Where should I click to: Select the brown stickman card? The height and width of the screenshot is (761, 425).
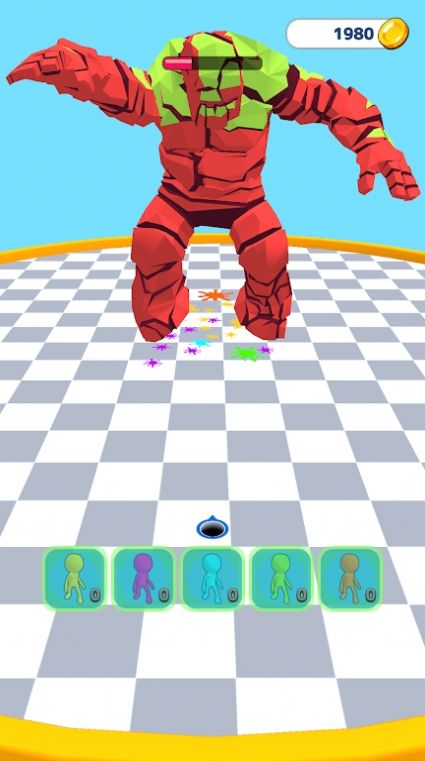click(x=350, y=578)
